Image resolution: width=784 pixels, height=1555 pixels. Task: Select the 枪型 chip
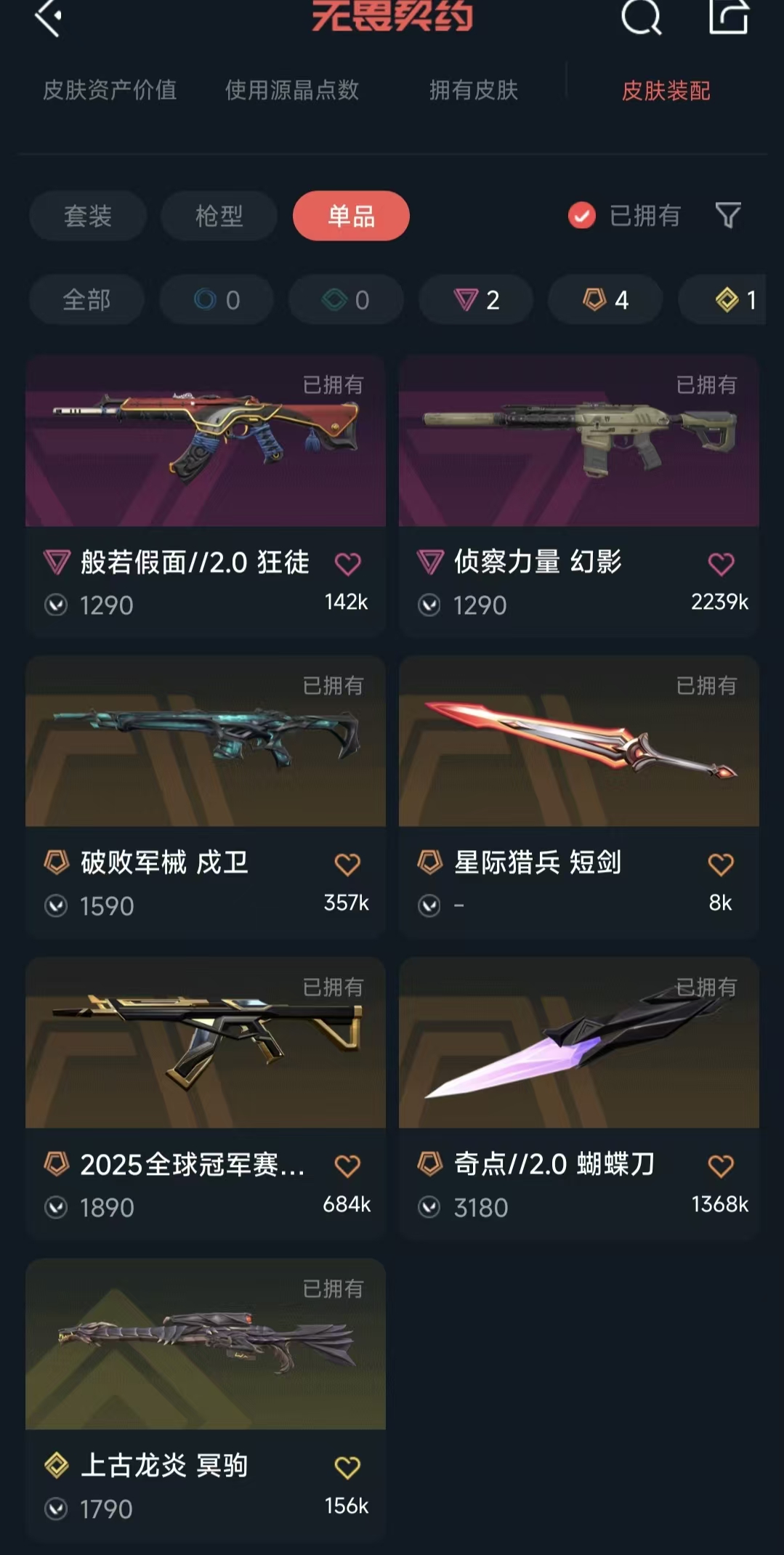[x=219, y=216]
